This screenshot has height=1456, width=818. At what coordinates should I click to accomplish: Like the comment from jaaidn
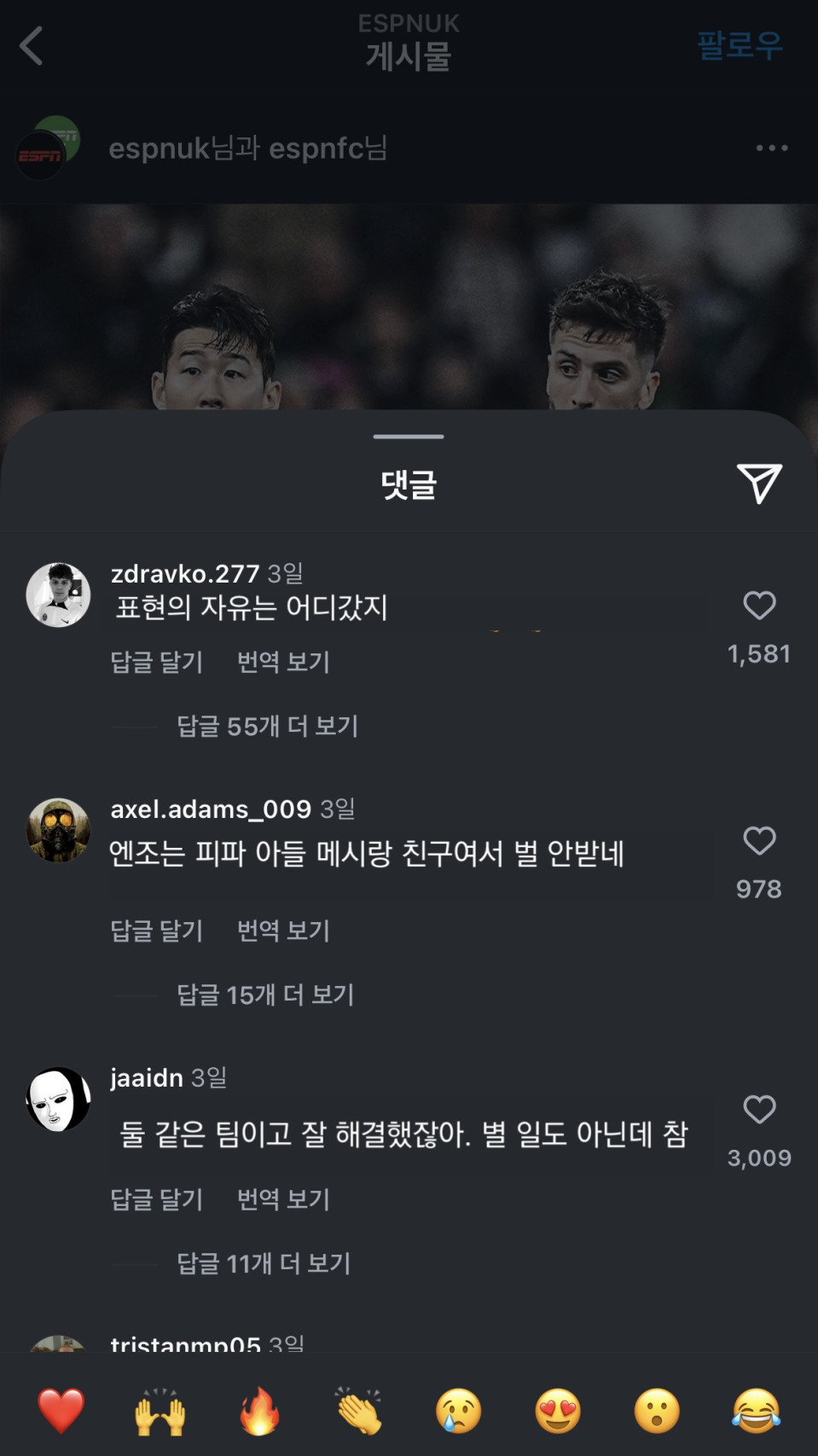pos(758,1110)
